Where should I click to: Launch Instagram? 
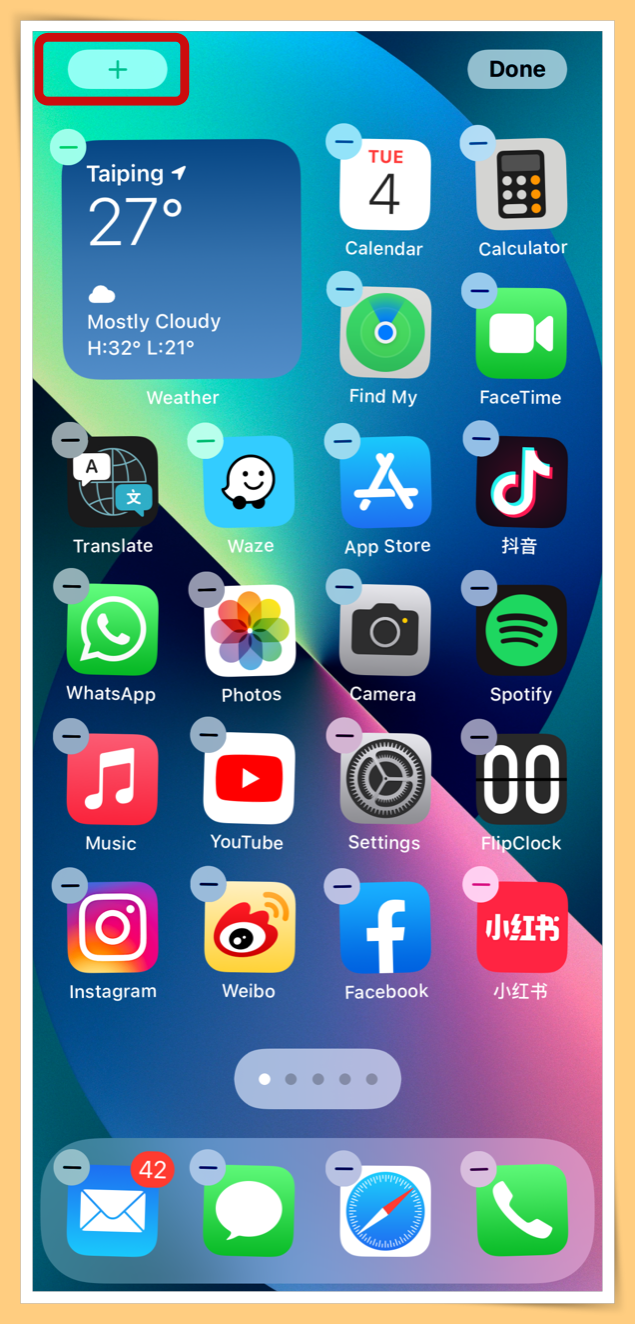(x=113, y=927)
